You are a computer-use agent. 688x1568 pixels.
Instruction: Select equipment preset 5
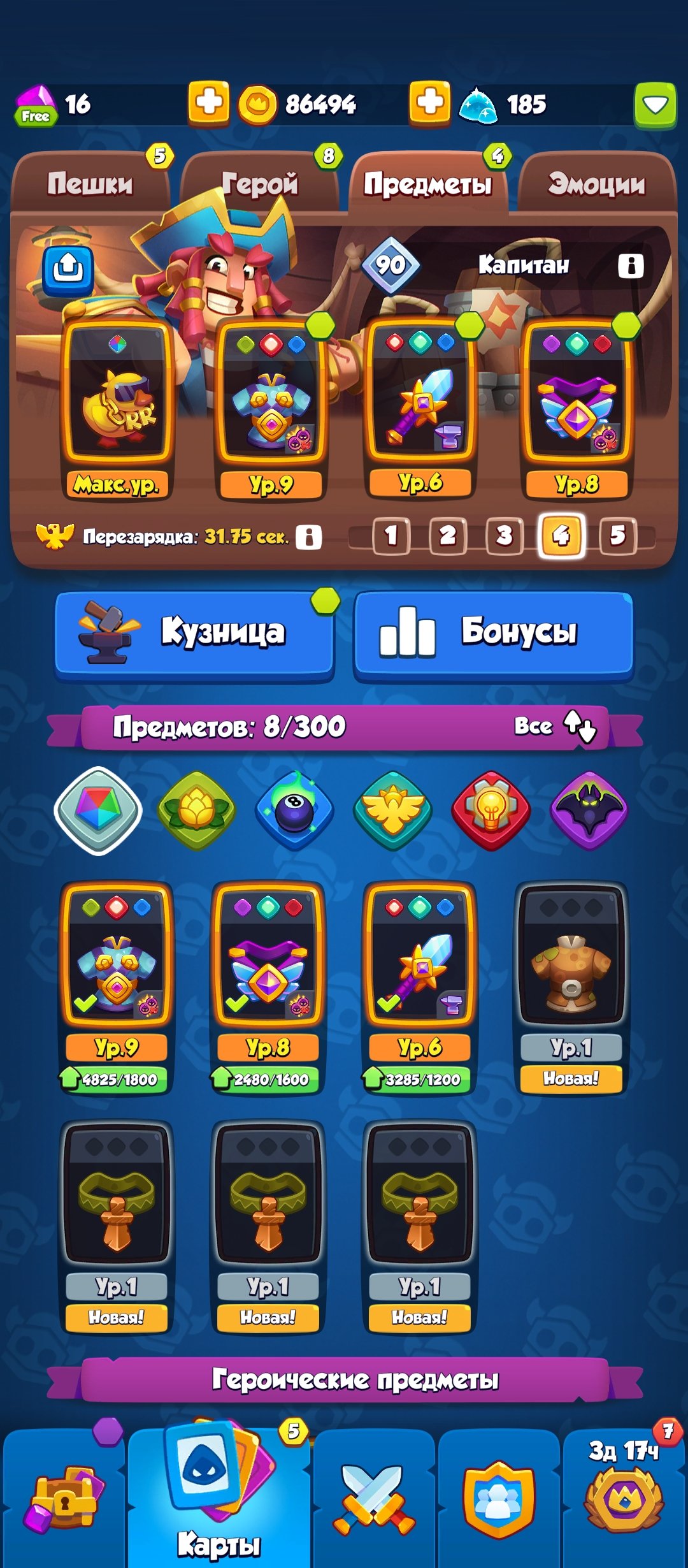pos(617,535)
